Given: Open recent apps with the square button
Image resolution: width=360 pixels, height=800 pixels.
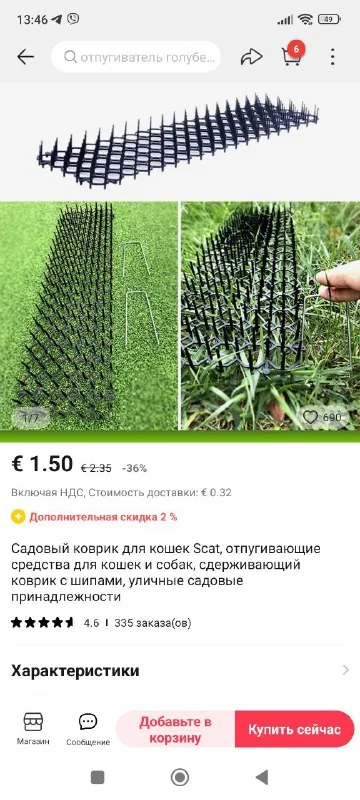Looking at the screenshot, I should 97,778.
